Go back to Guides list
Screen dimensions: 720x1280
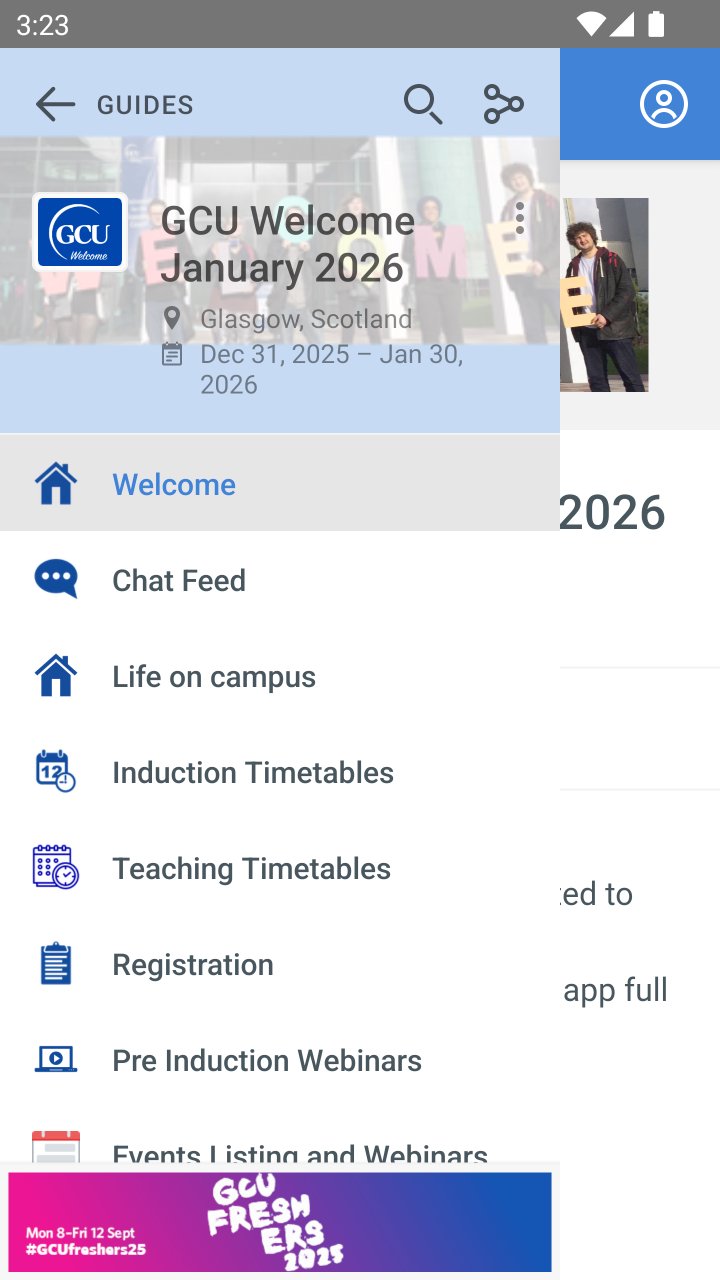[55, 104]
